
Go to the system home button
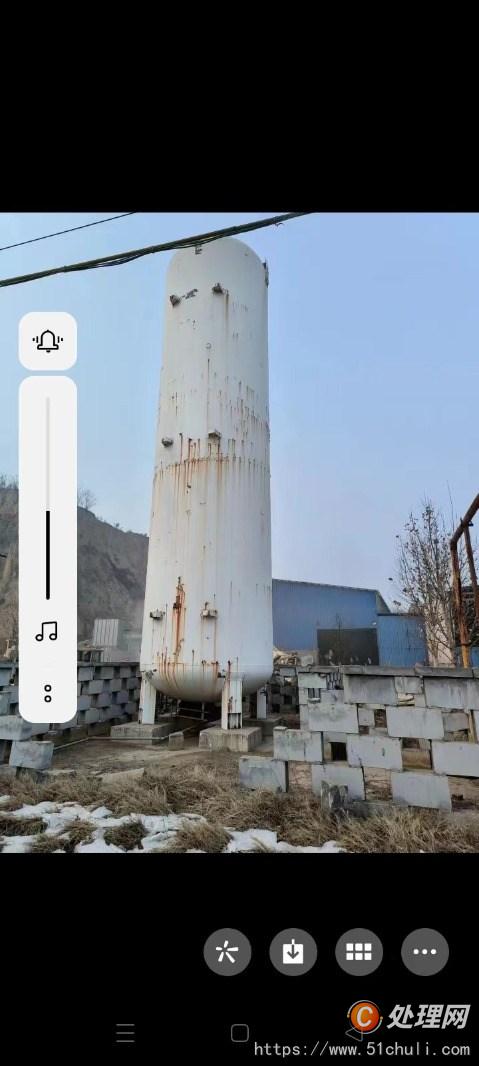(240, 1033)
